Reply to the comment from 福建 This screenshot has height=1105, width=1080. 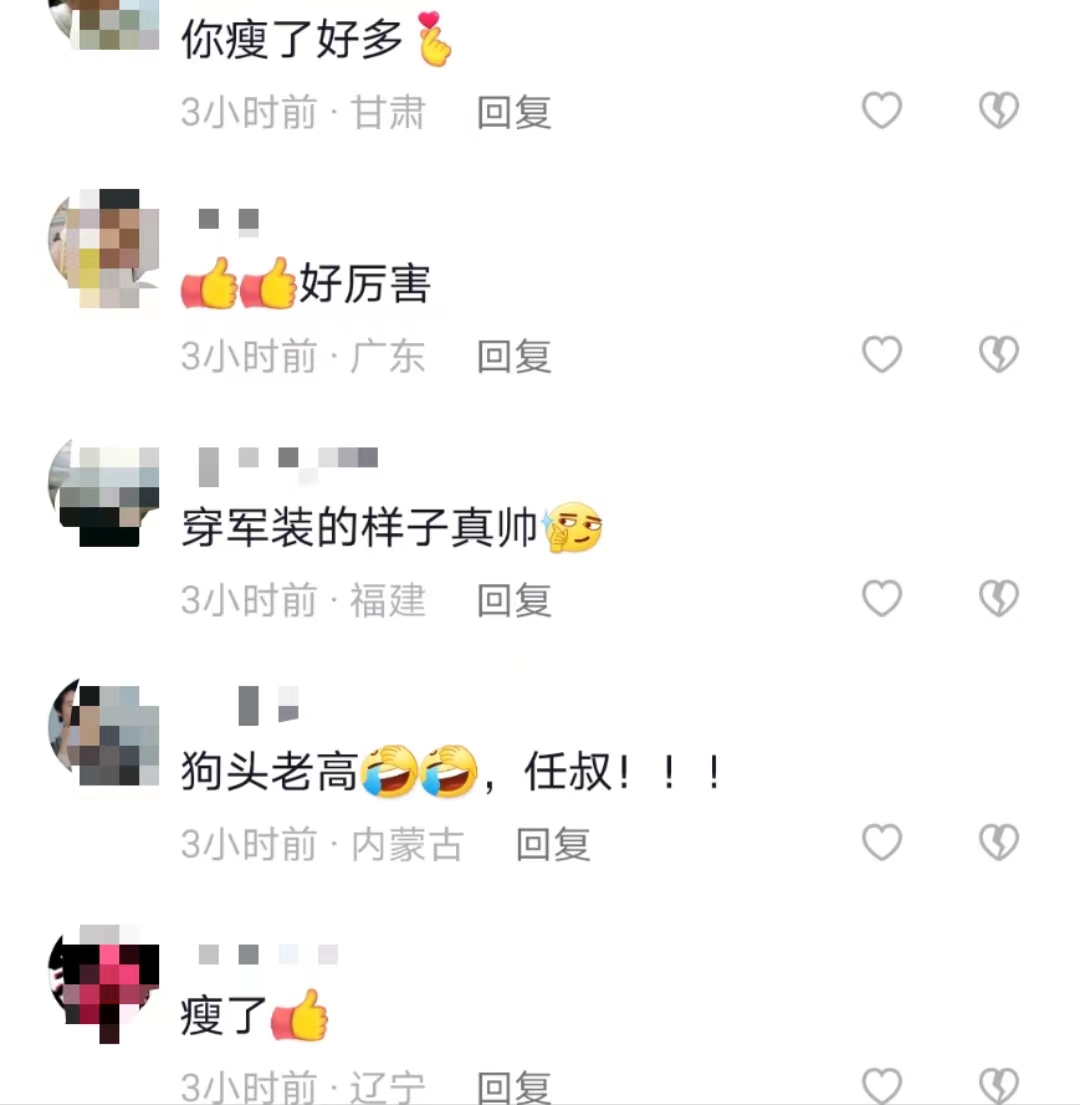(x=513, y=601)
